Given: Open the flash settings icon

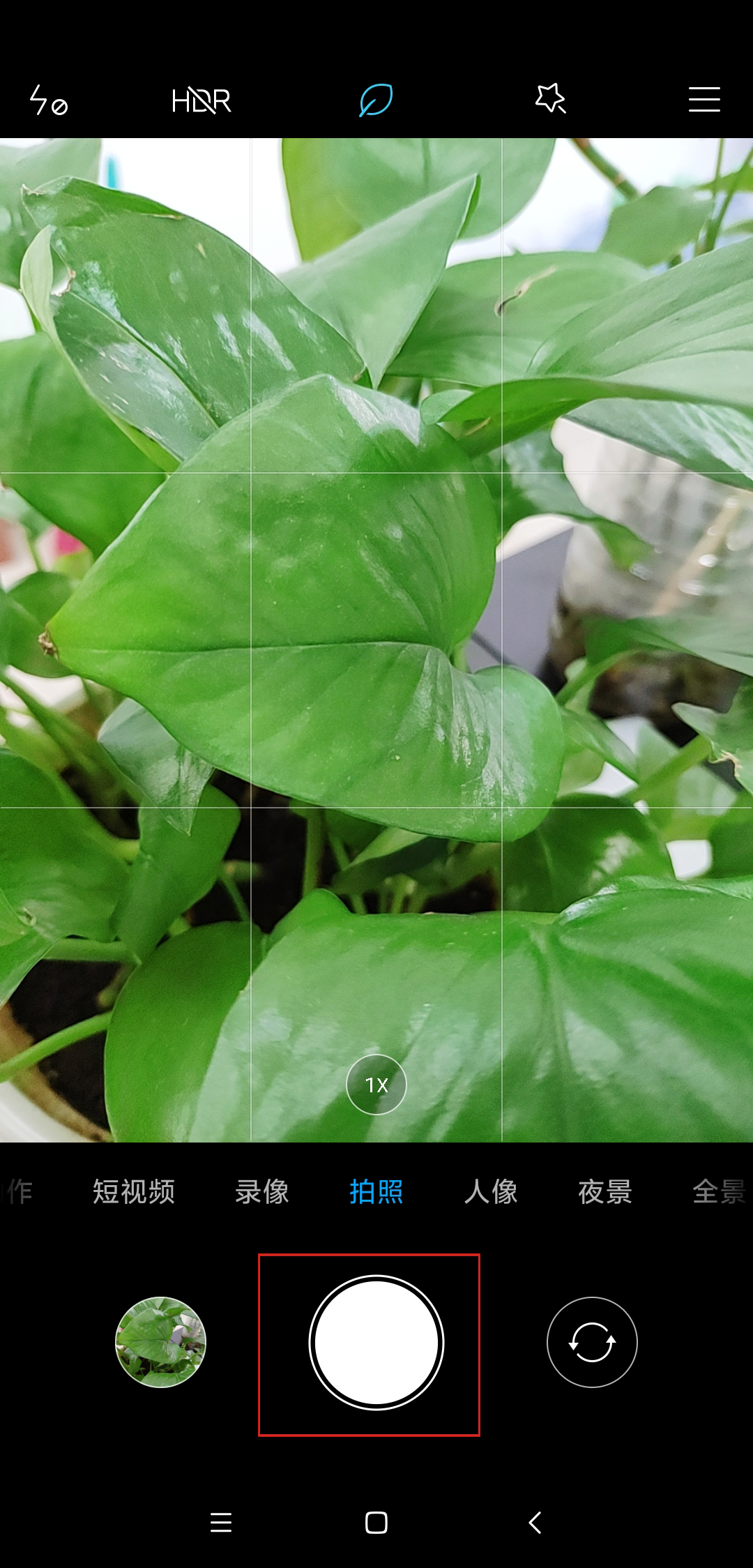Looking at the screenshot, I should (x=48, y=100).
